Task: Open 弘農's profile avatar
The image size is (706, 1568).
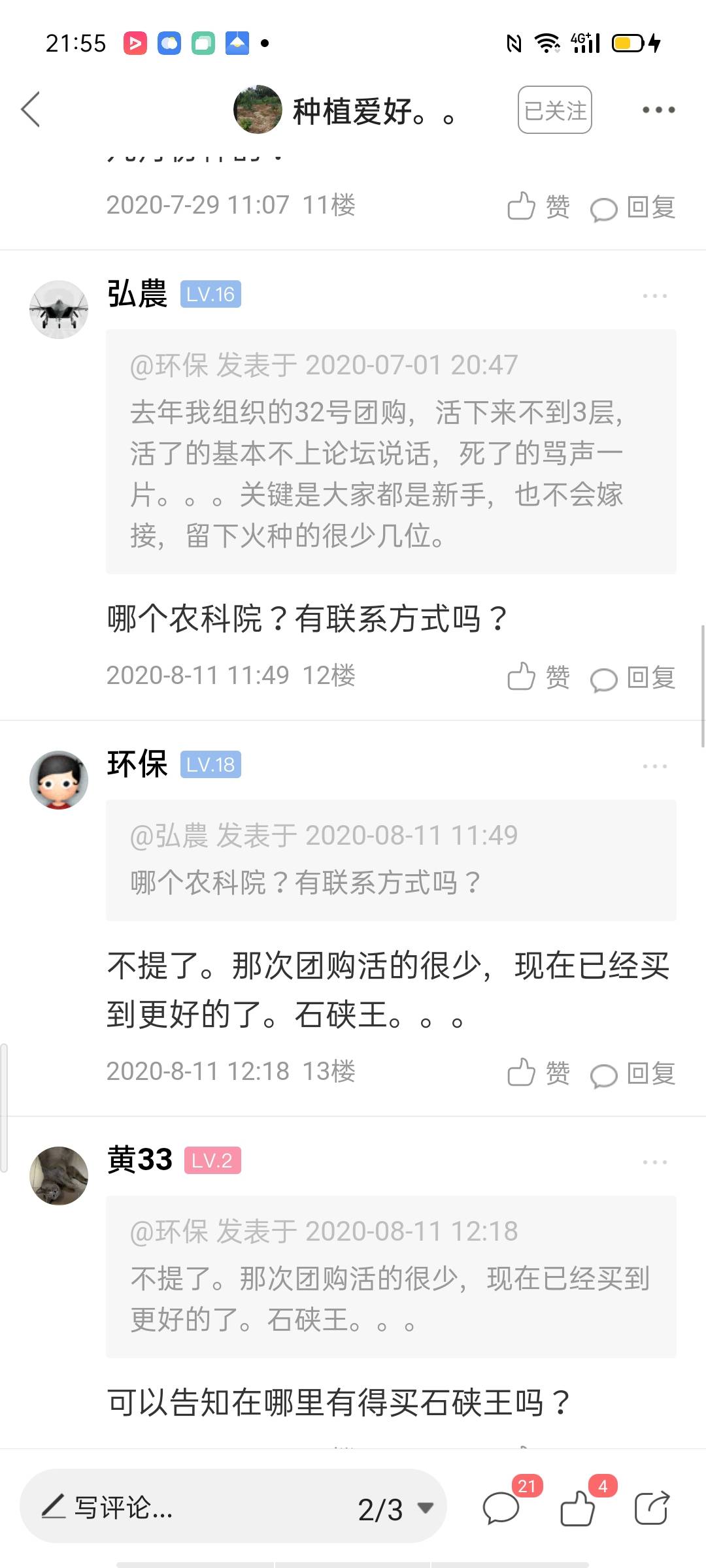Action: (59, 310)
